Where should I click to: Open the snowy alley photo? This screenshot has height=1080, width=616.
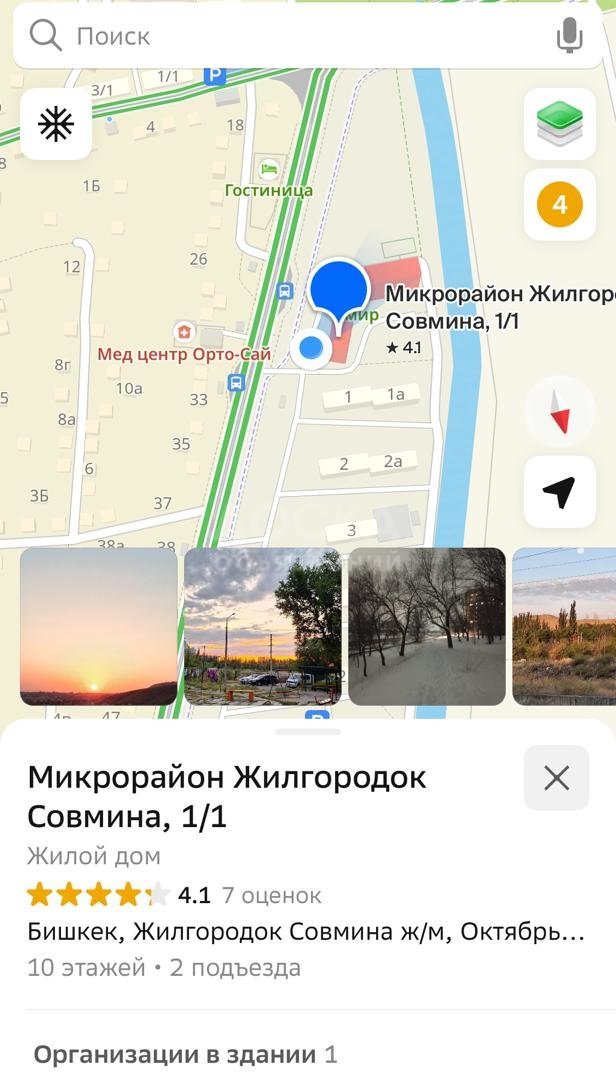[427, 626]
